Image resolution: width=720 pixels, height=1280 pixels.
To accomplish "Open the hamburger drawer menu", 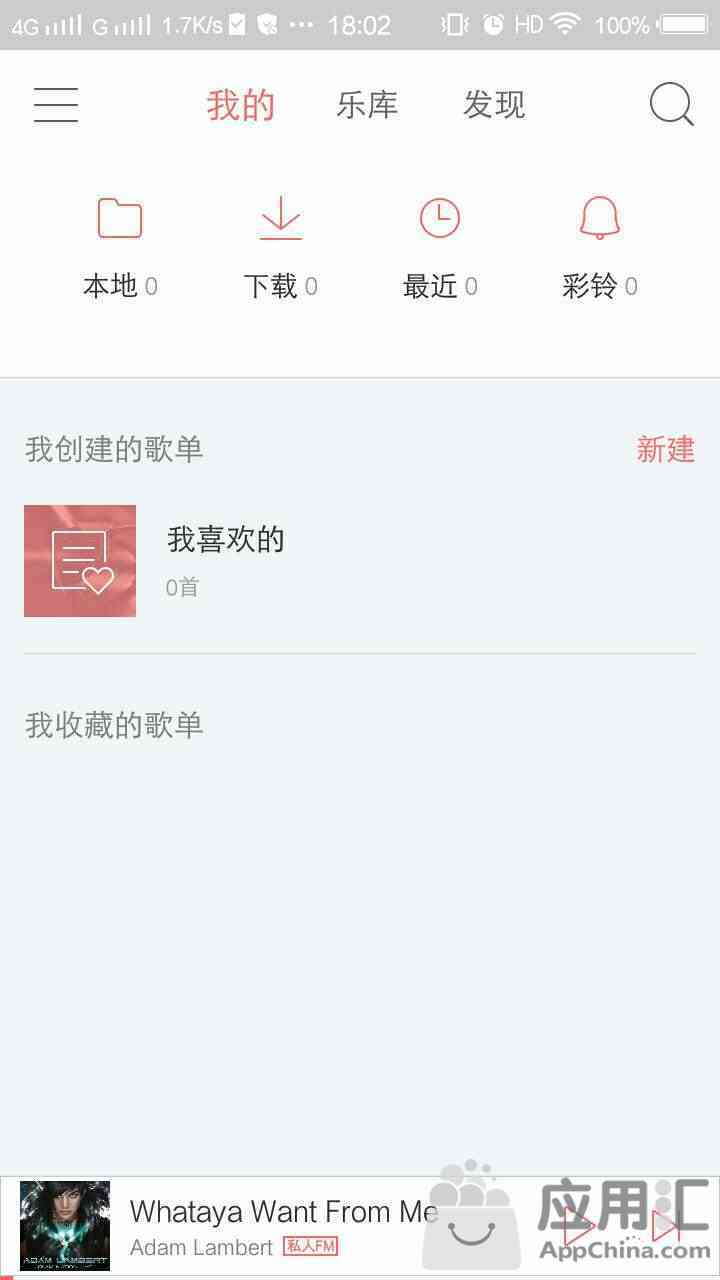I will click(56, 104).
